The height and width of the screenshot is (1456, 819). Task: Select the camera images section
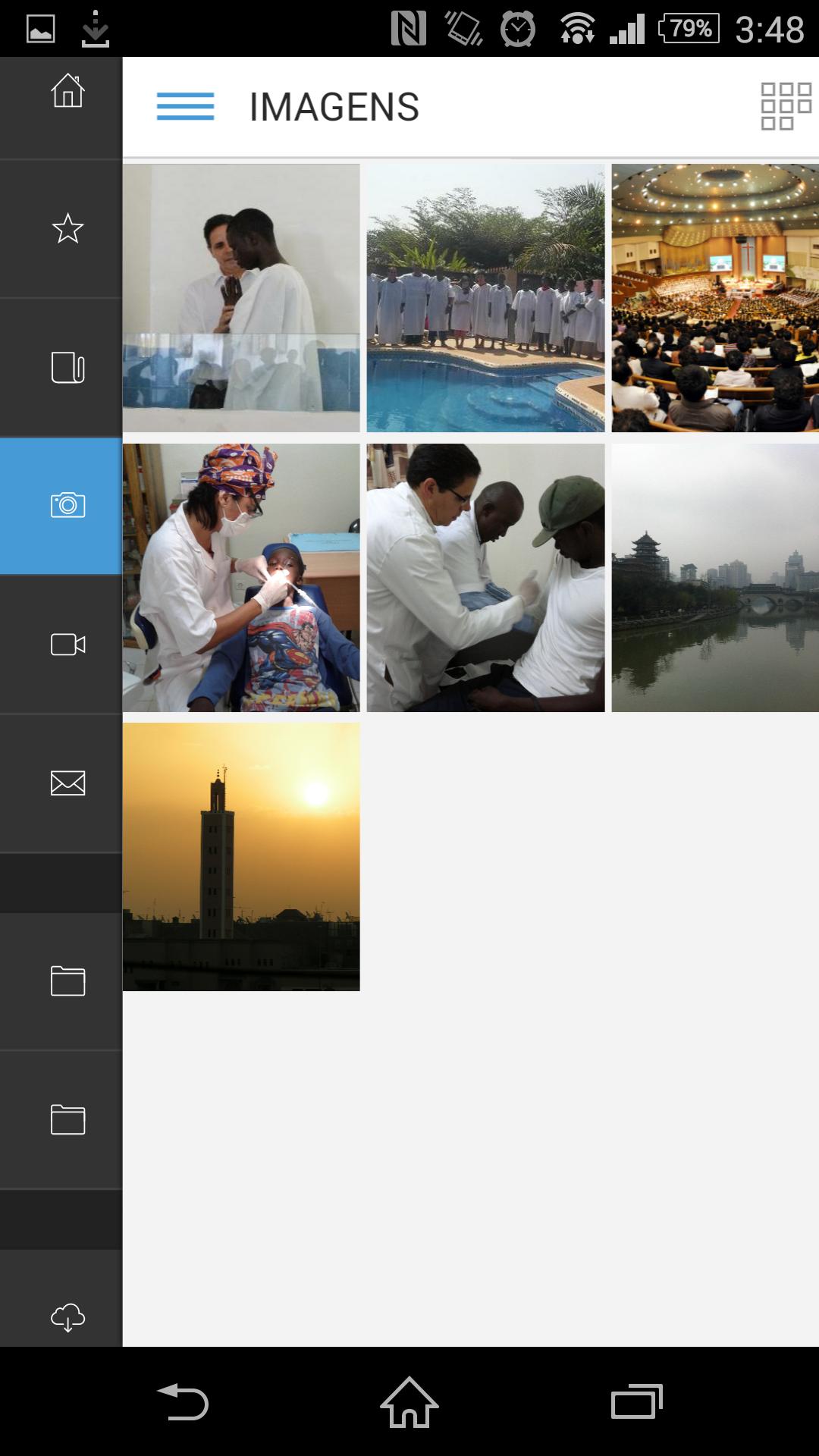tap(67, 505)
